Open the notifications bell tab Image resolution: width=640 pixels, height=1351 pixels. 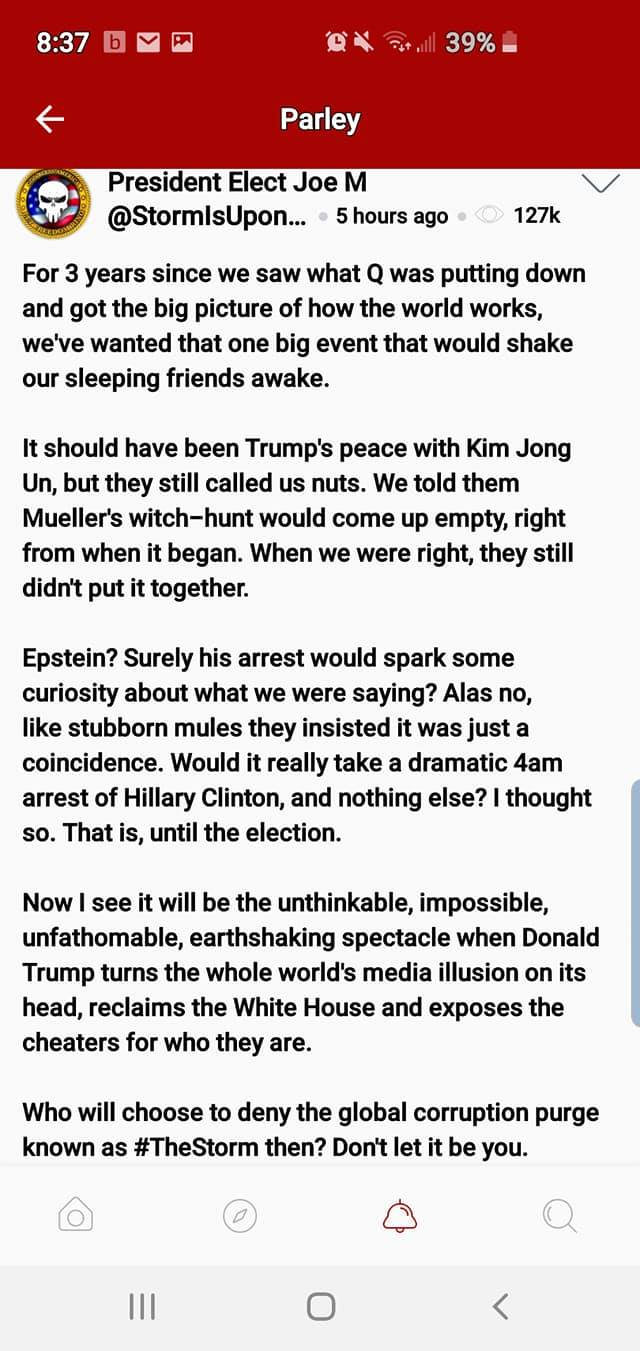399,1214
